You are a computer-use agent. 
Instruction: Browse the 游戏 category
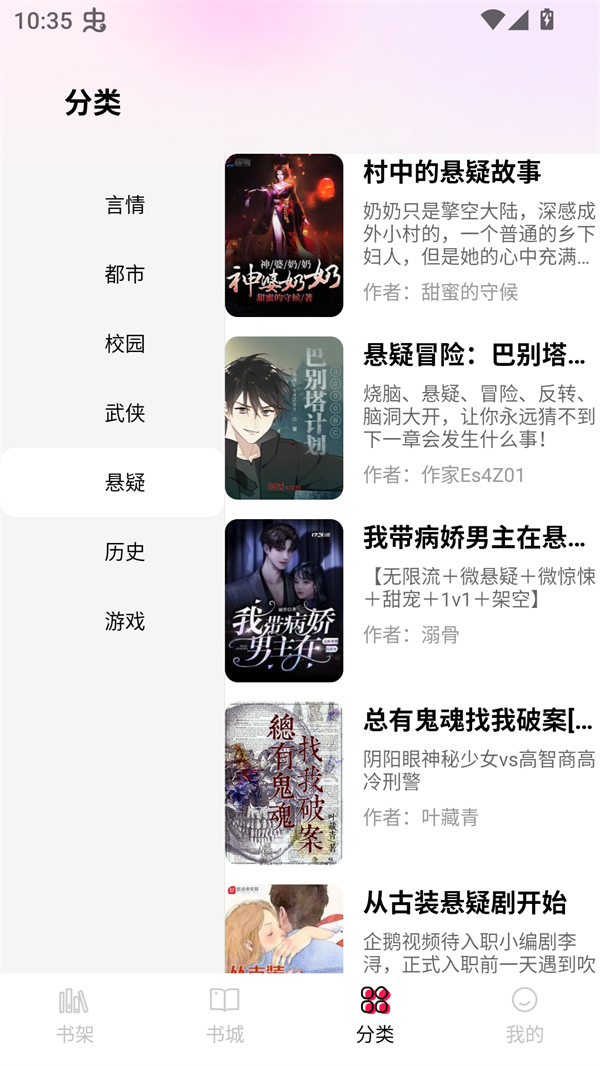(x=125, y=621)
